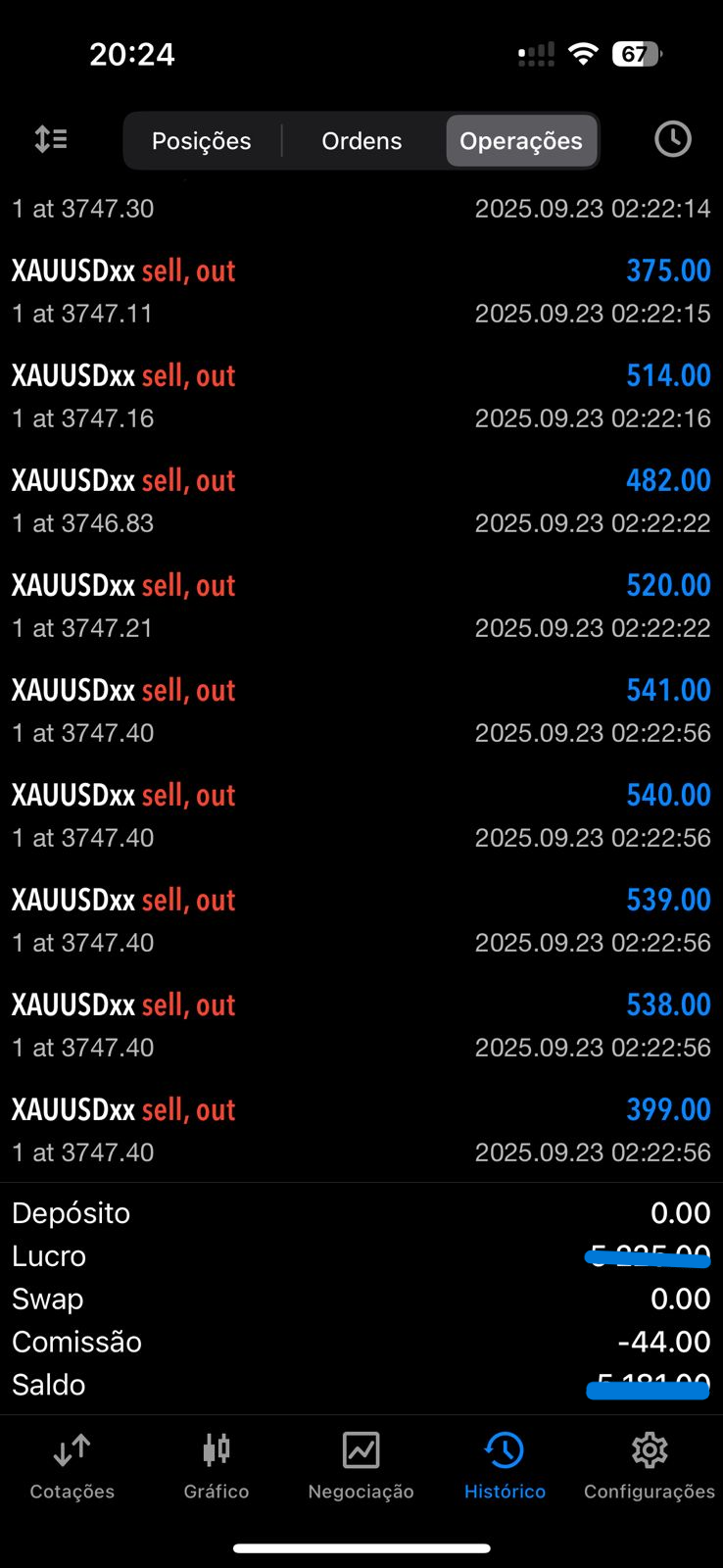Tap the XAUUSDxx trade with profit 375.00

coord(361,289)
